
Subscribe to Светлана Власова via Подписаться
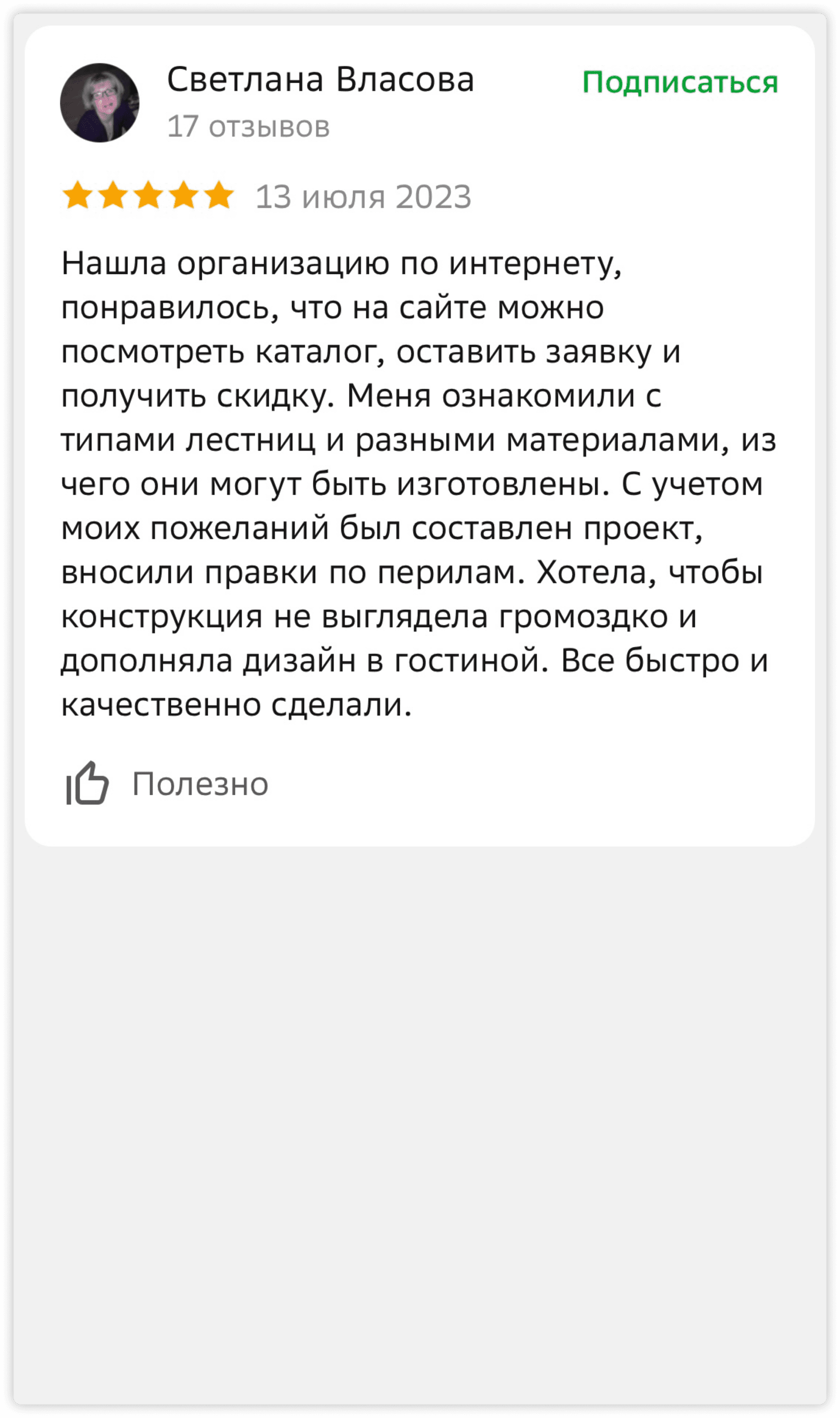pos(680,82)
